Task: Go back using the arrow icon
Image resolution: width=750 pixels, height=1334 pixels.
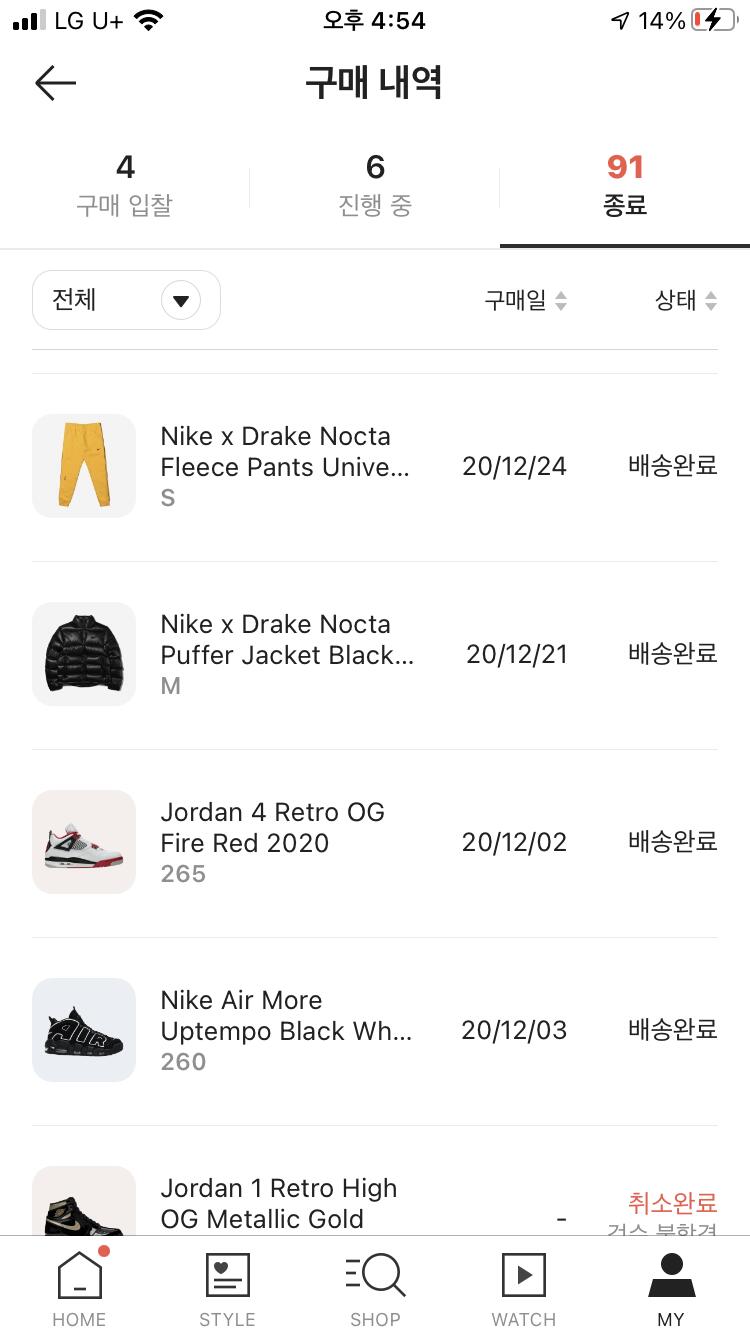Action: (x=55, y=83)
